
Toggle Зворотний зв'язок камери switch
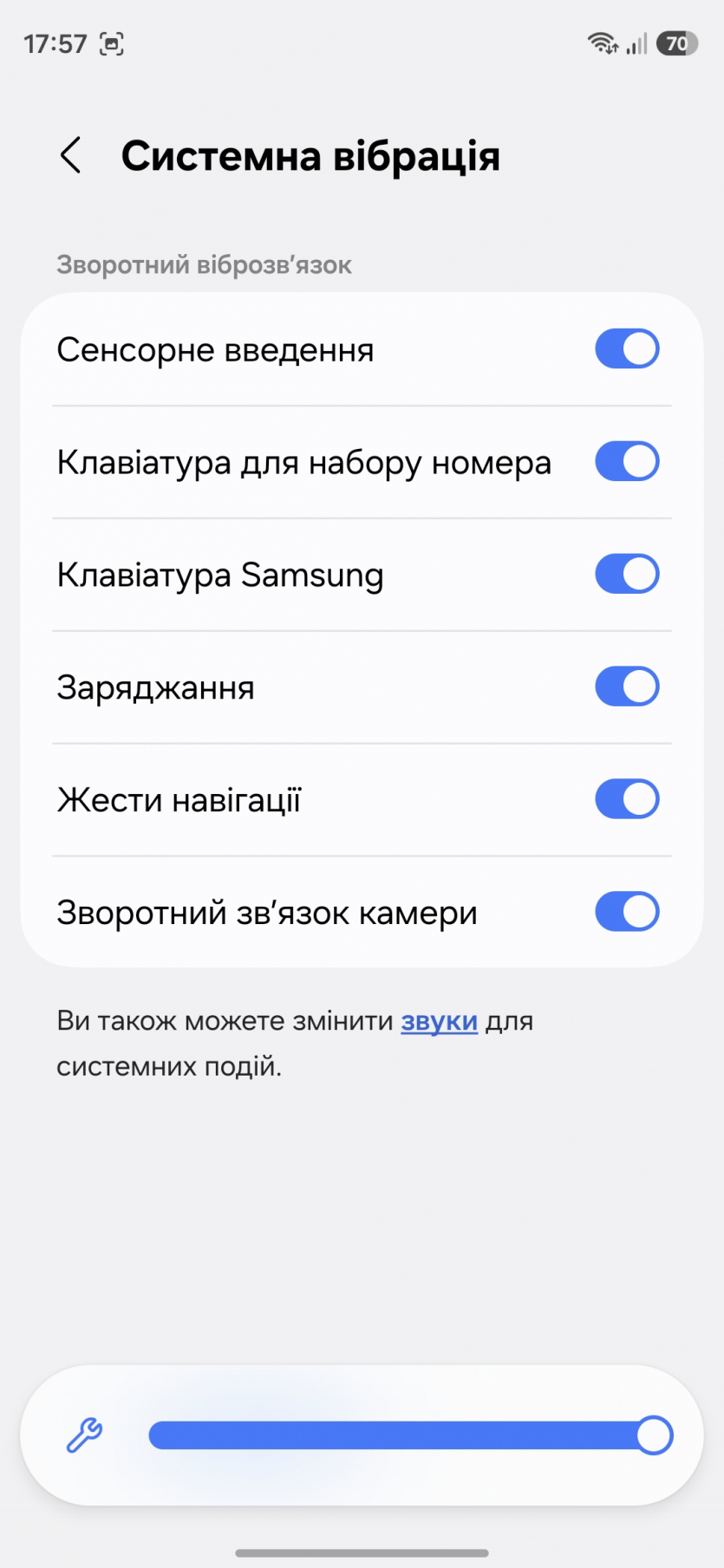[627, 913]
